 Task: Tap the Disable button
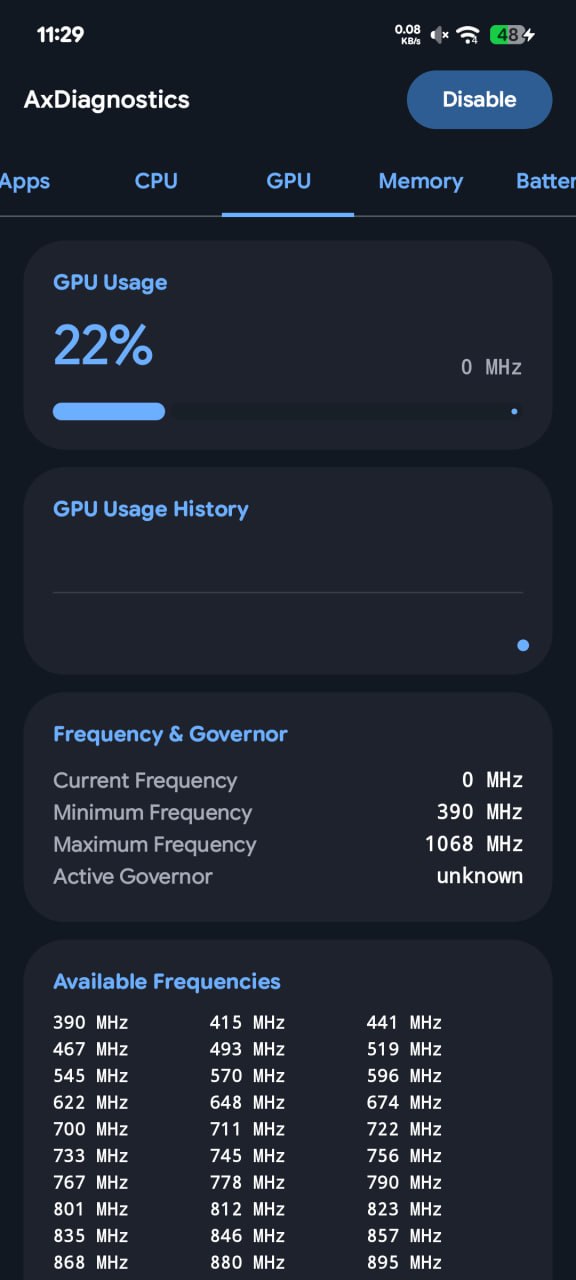click(x=479, y=100)
